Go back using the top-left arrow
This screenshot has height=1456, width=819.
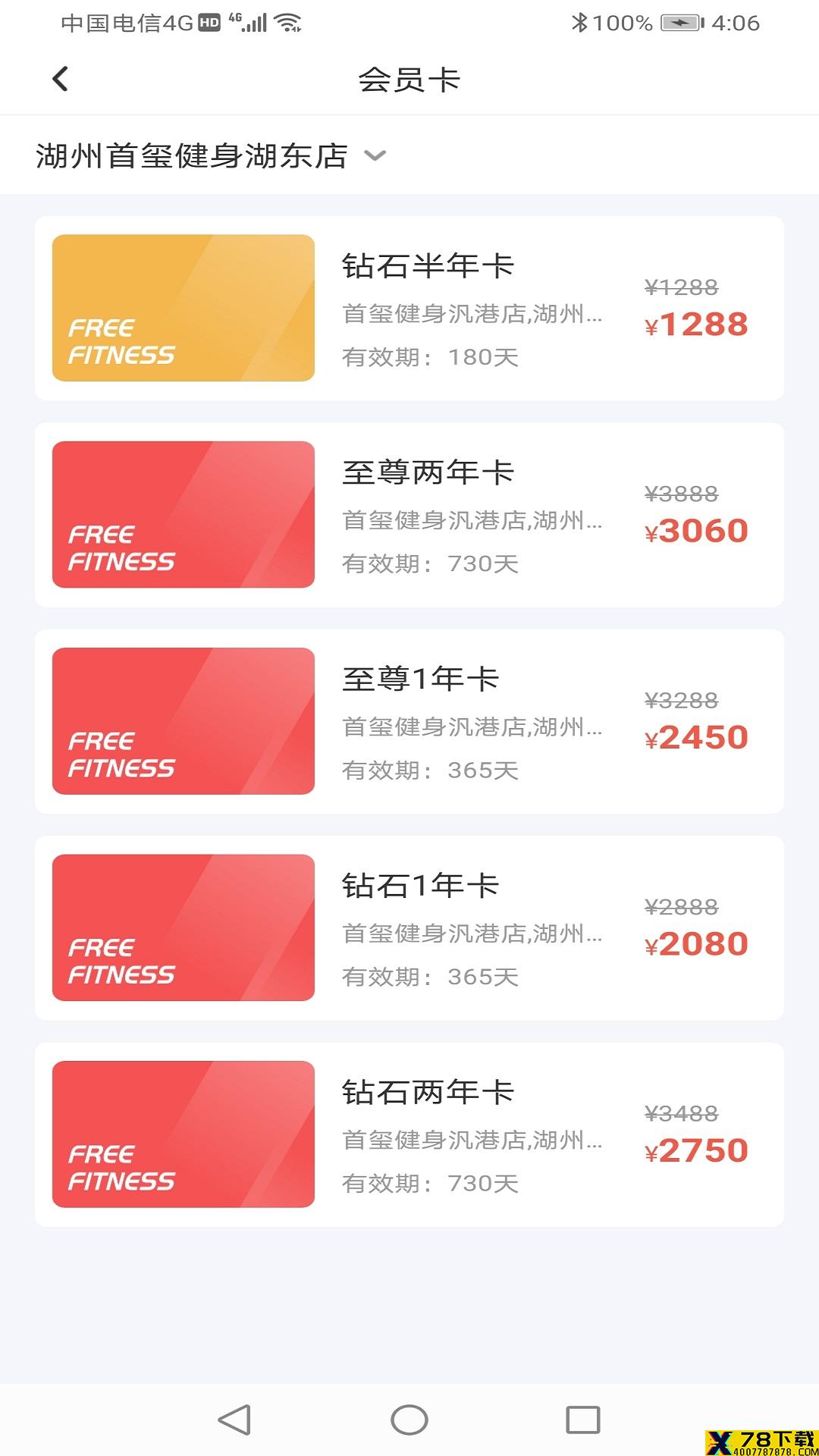coord(61,79)
